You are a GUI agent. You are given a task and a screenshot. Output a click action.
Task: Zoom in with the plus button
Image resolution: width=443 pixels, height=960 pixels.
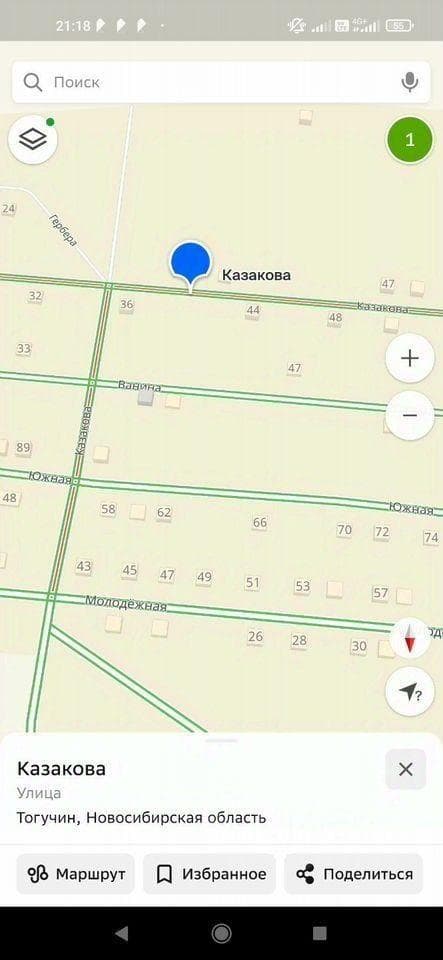tap(409, 358)
